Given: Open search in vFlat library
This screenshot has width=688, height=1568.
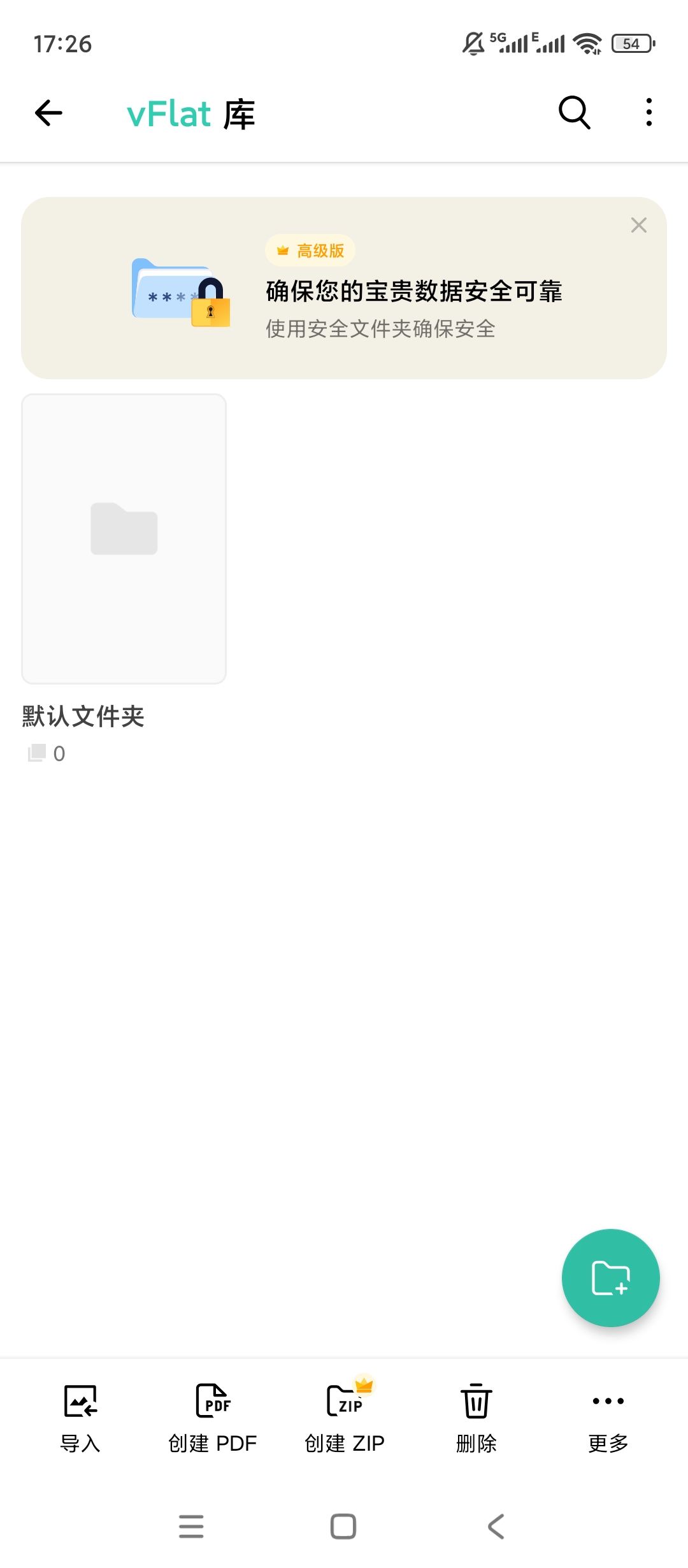Looking at the screenshot, I should [x=574, y=113].
